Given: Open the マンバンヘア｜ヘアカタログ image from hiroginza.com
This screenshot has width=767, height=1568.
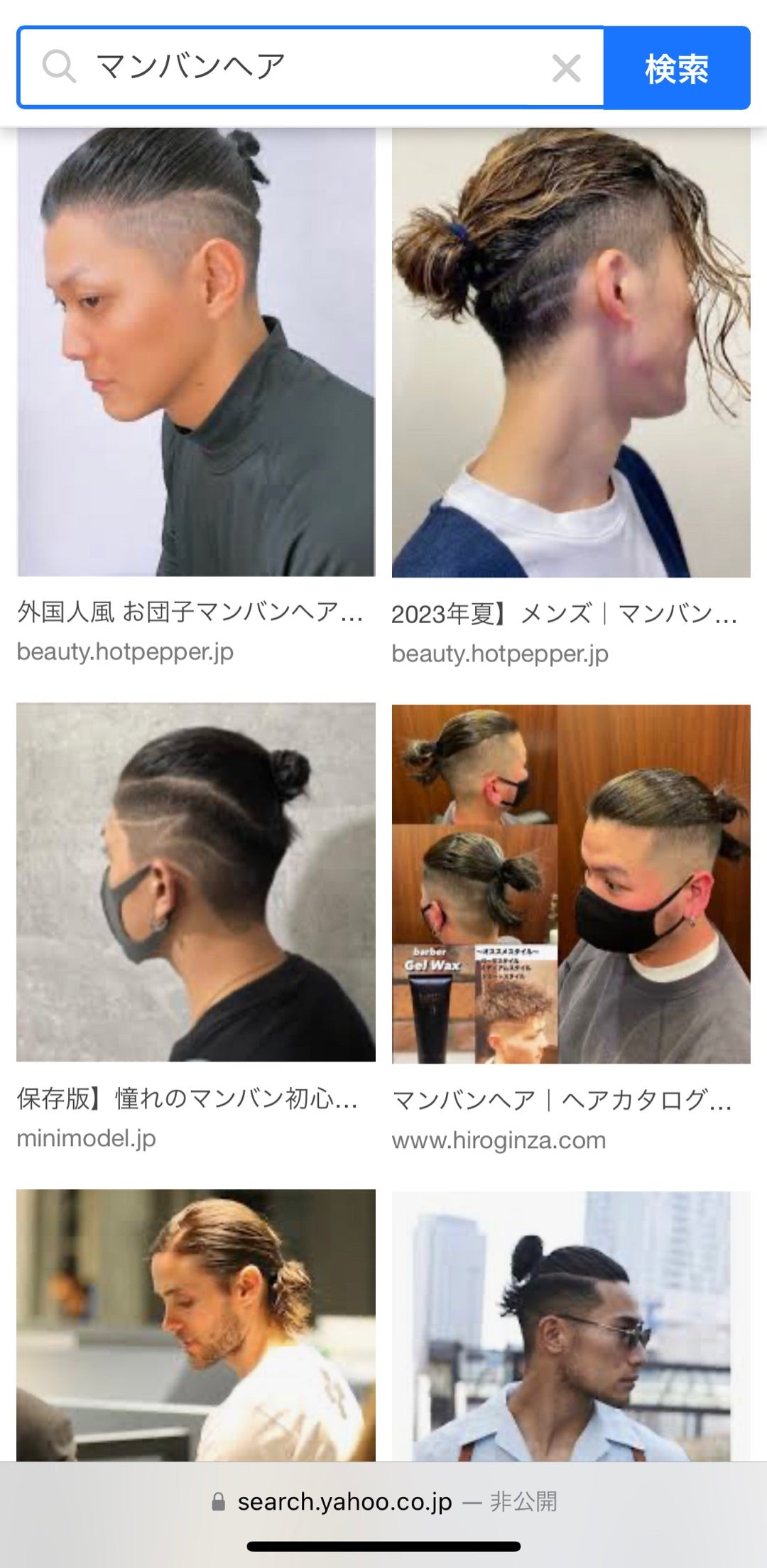Looking at the screenshot, I should [x=571, y=883].
